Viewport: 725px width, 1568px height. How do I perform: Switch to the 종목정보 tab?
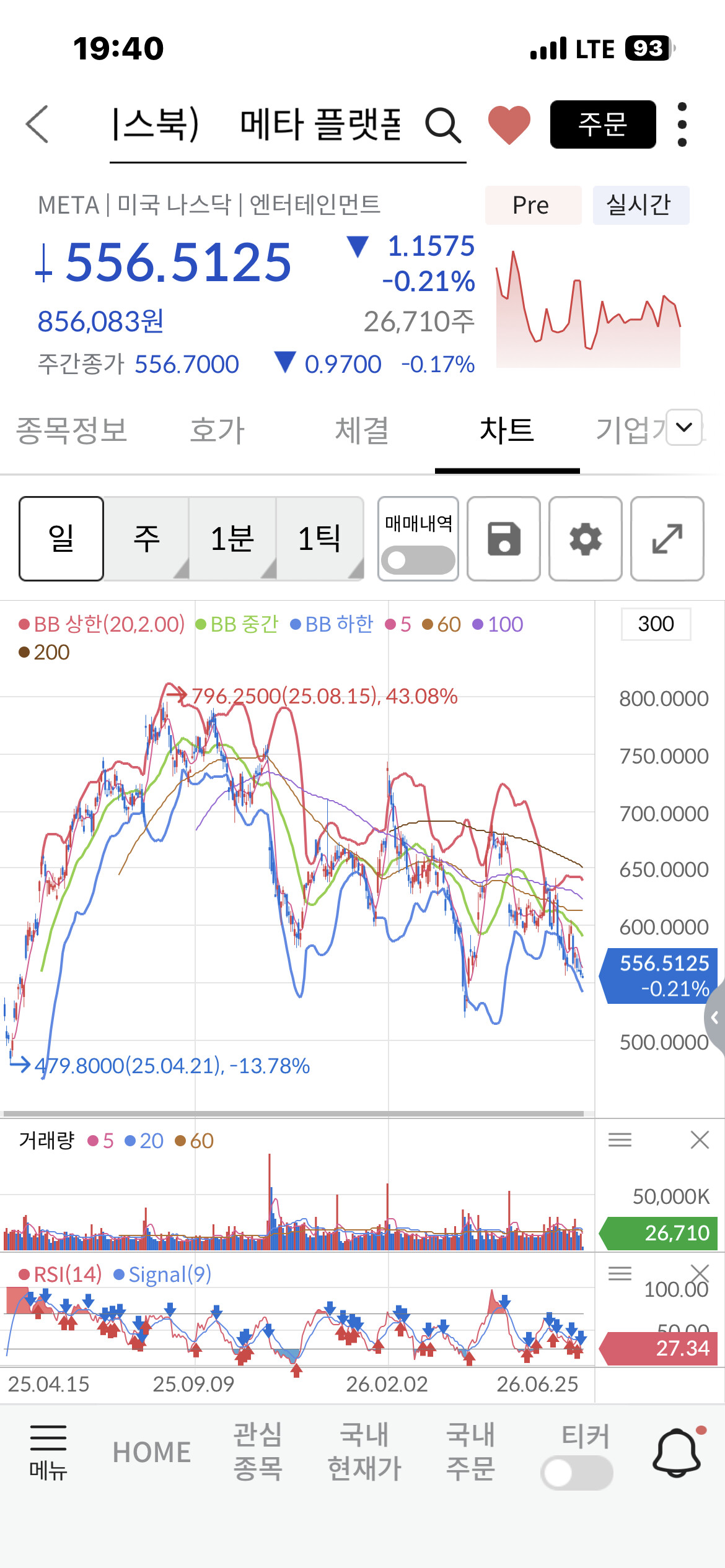(72, 430)
